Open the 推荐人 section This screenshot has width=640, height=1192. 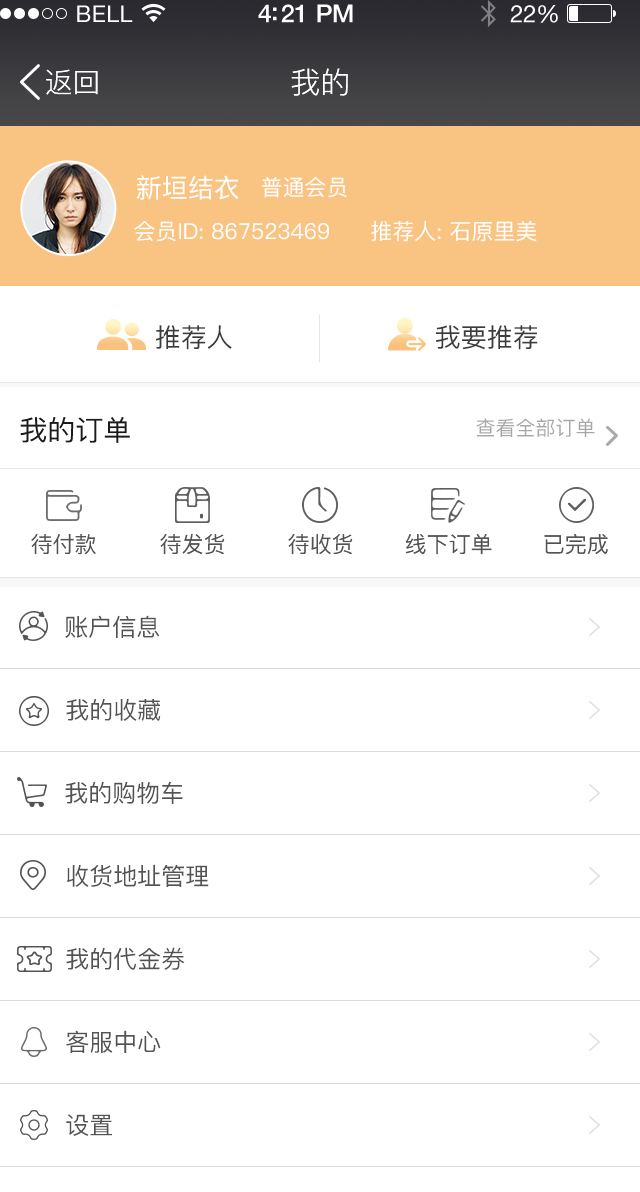[x=165, y=337]
